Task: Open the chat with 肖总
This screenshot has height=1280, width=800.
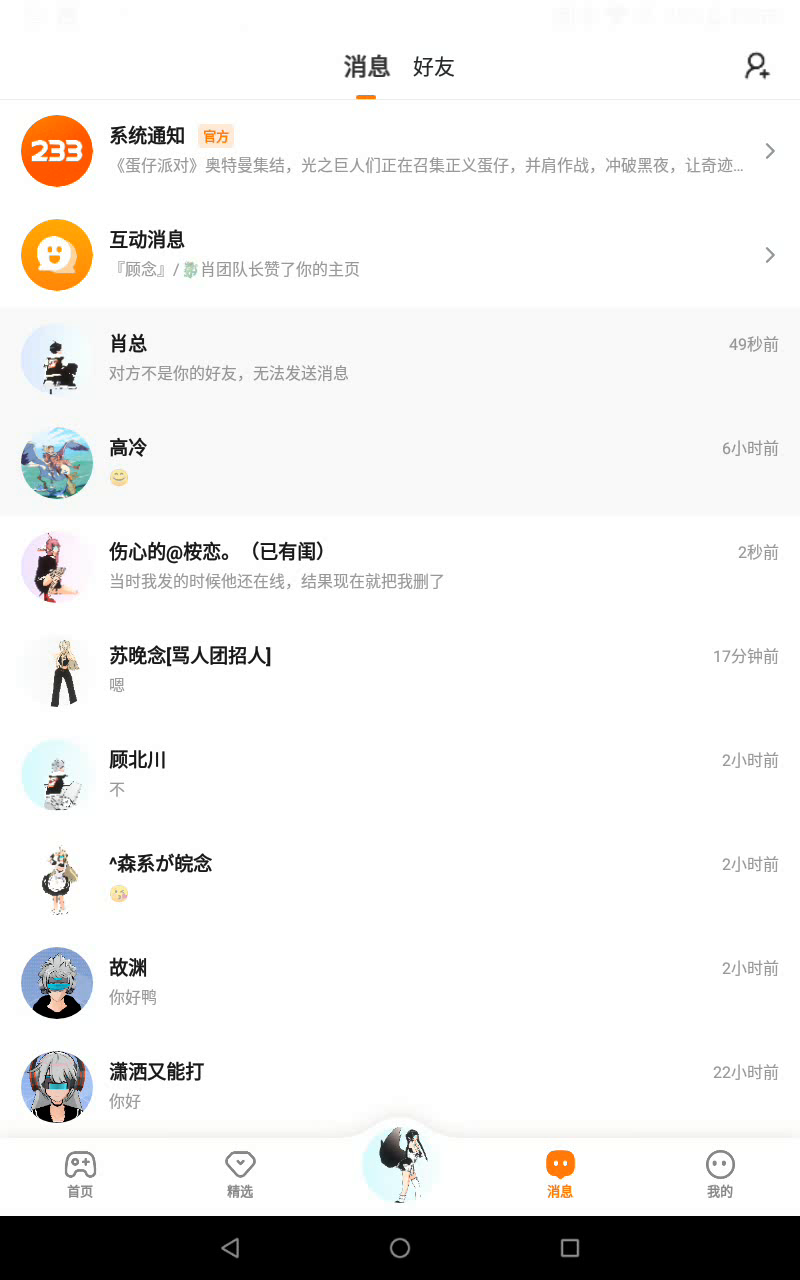Action: (400, 359)
